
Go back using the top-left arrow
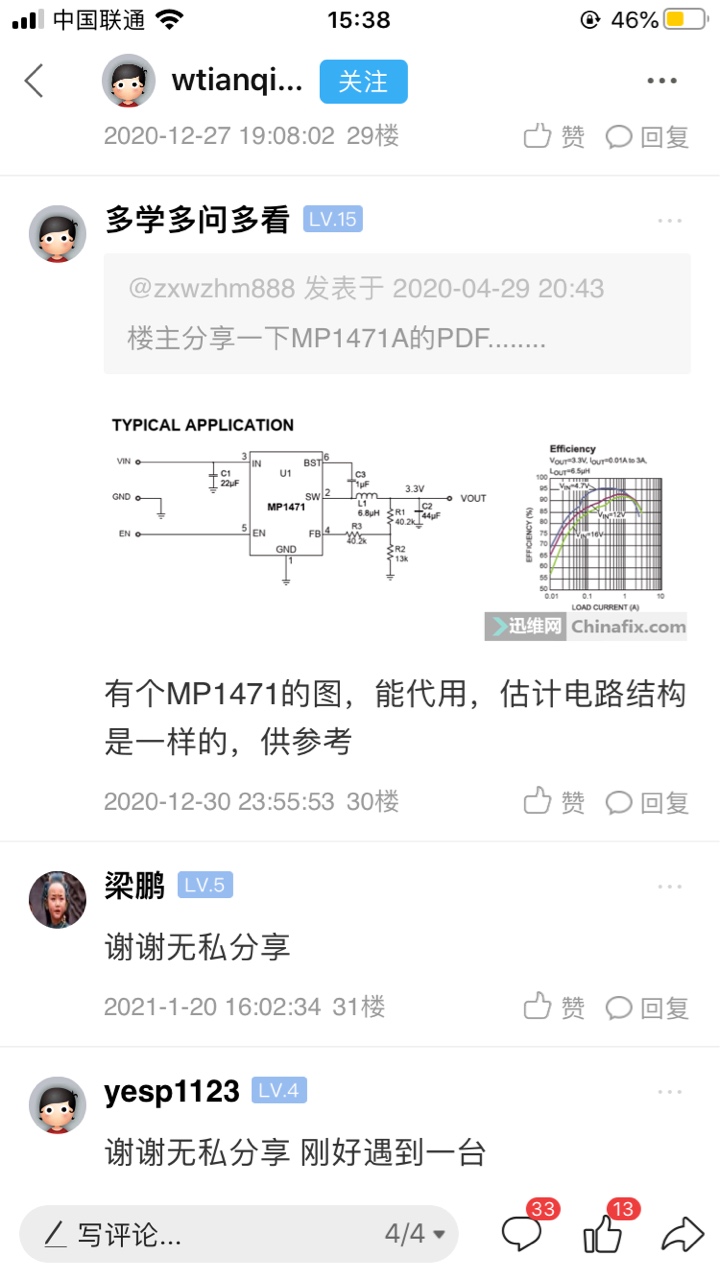pyautogui.click(x=35, y=81)
